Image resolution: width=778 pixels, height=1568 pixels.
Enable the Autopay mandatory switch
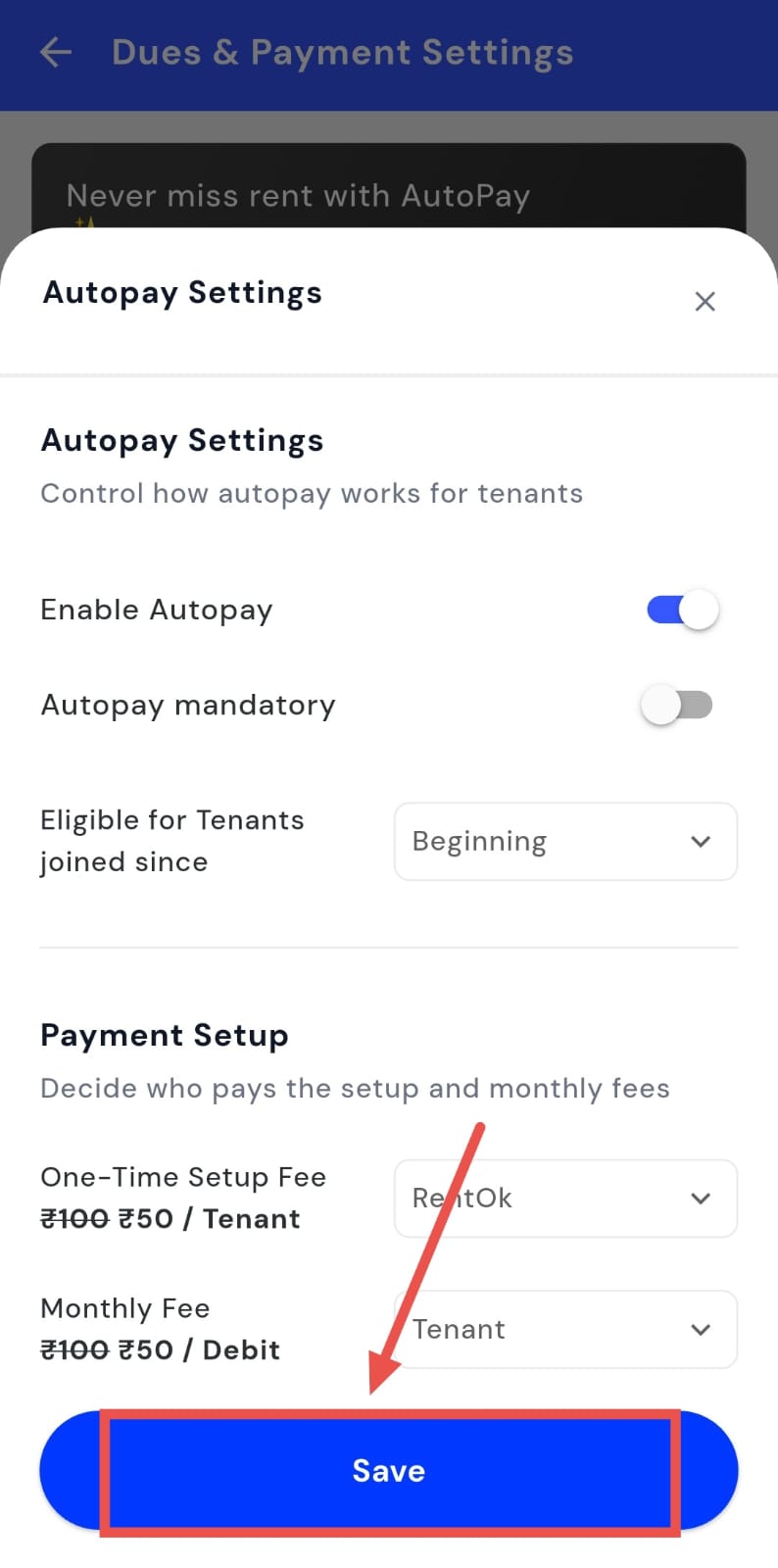pyautogui.click(x=677, y=706)
